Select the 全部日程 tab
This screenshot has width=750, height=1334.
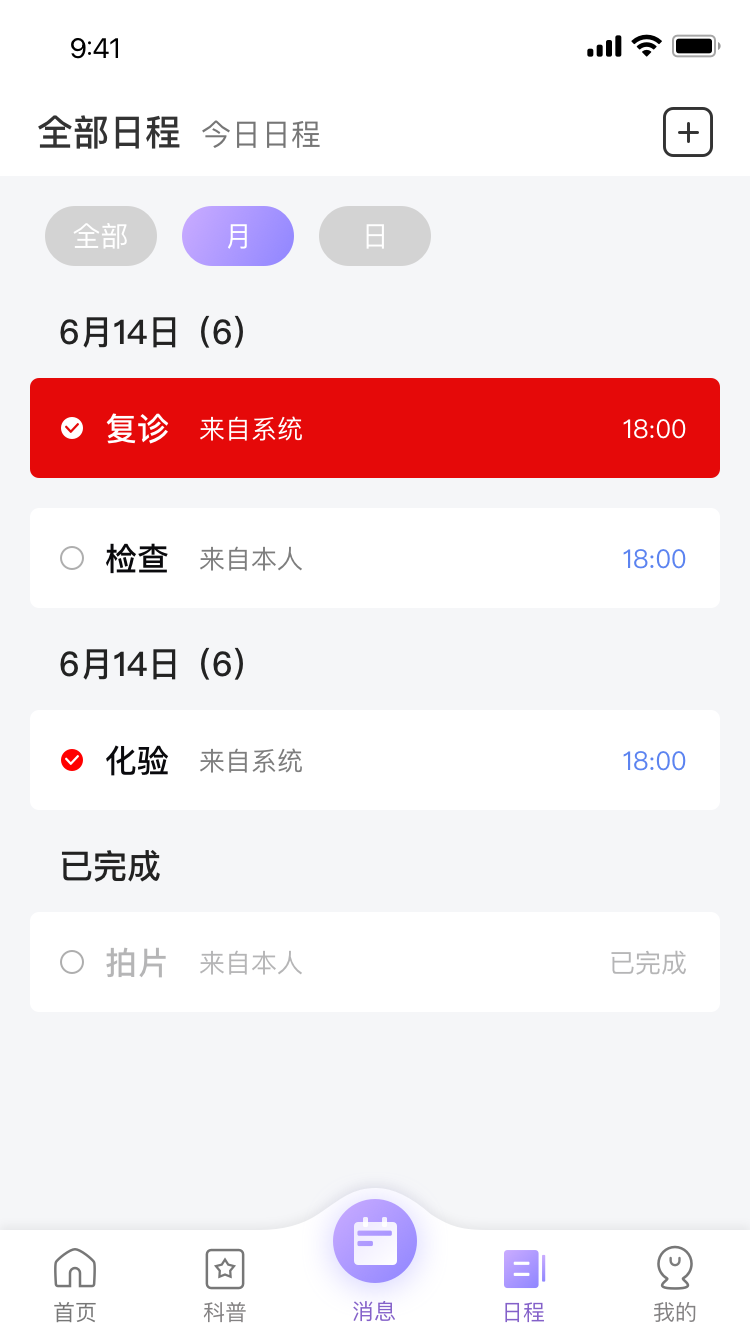110,131
